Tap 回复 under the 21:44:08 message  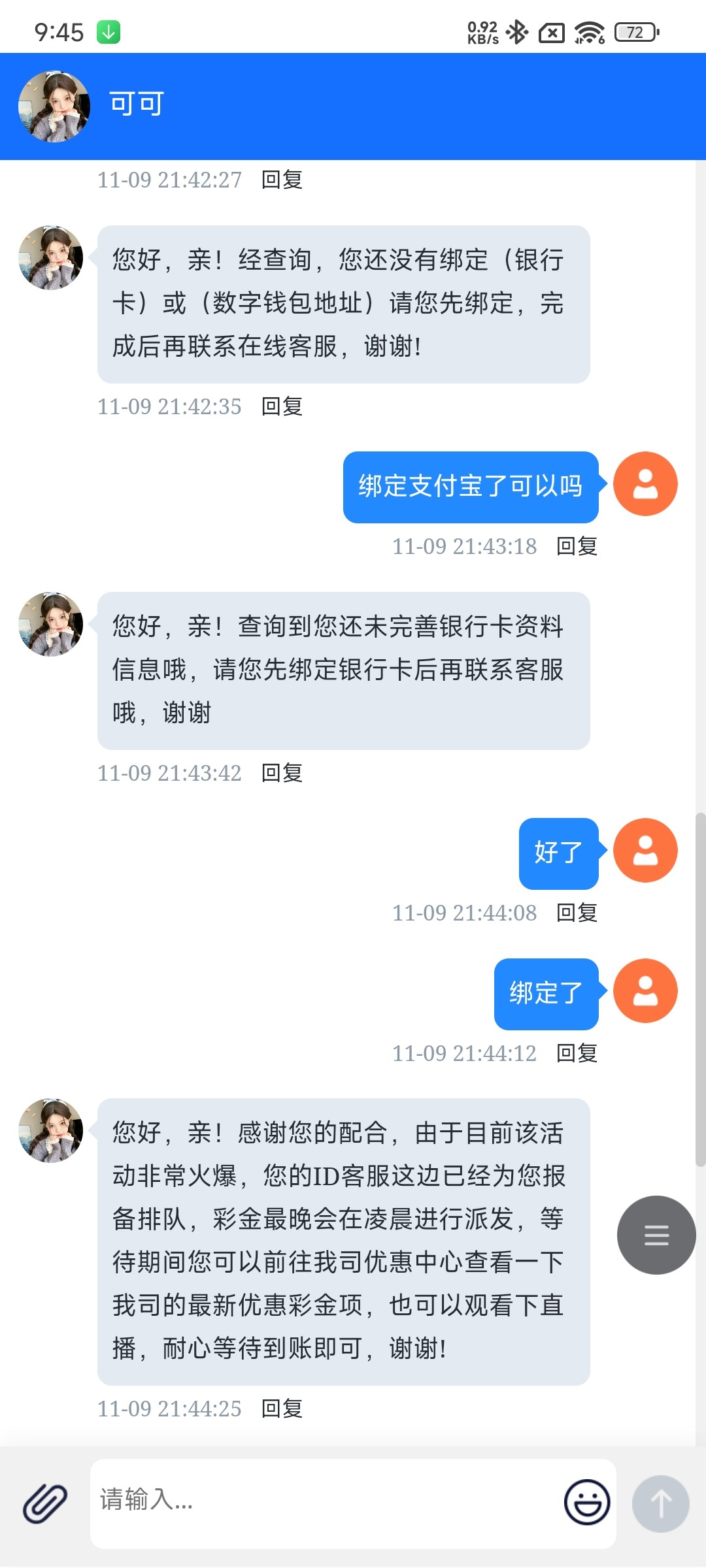coord(577,913)
